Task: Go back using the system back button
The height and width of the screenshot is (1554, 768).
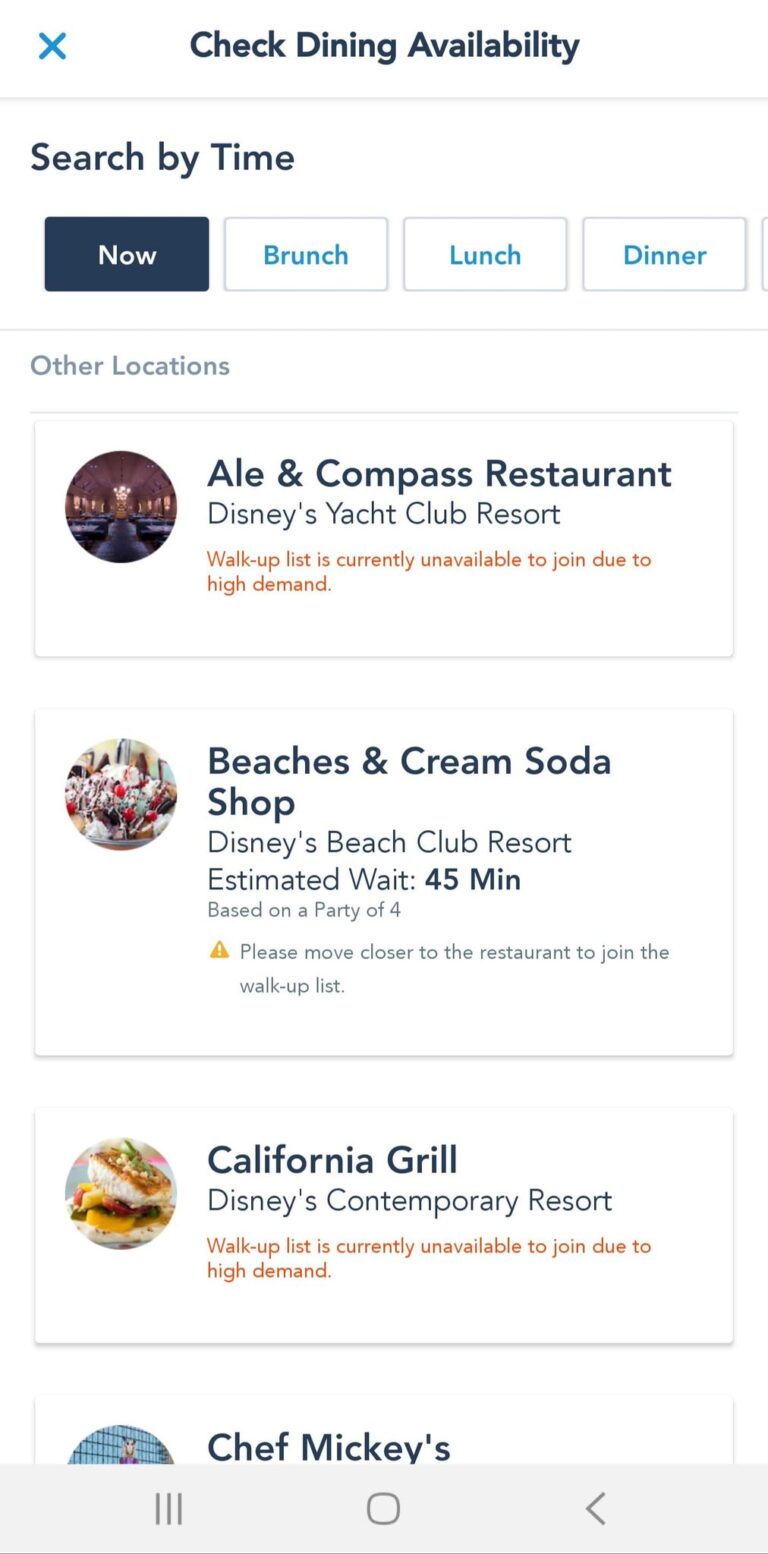Action: coord(596,1508)
